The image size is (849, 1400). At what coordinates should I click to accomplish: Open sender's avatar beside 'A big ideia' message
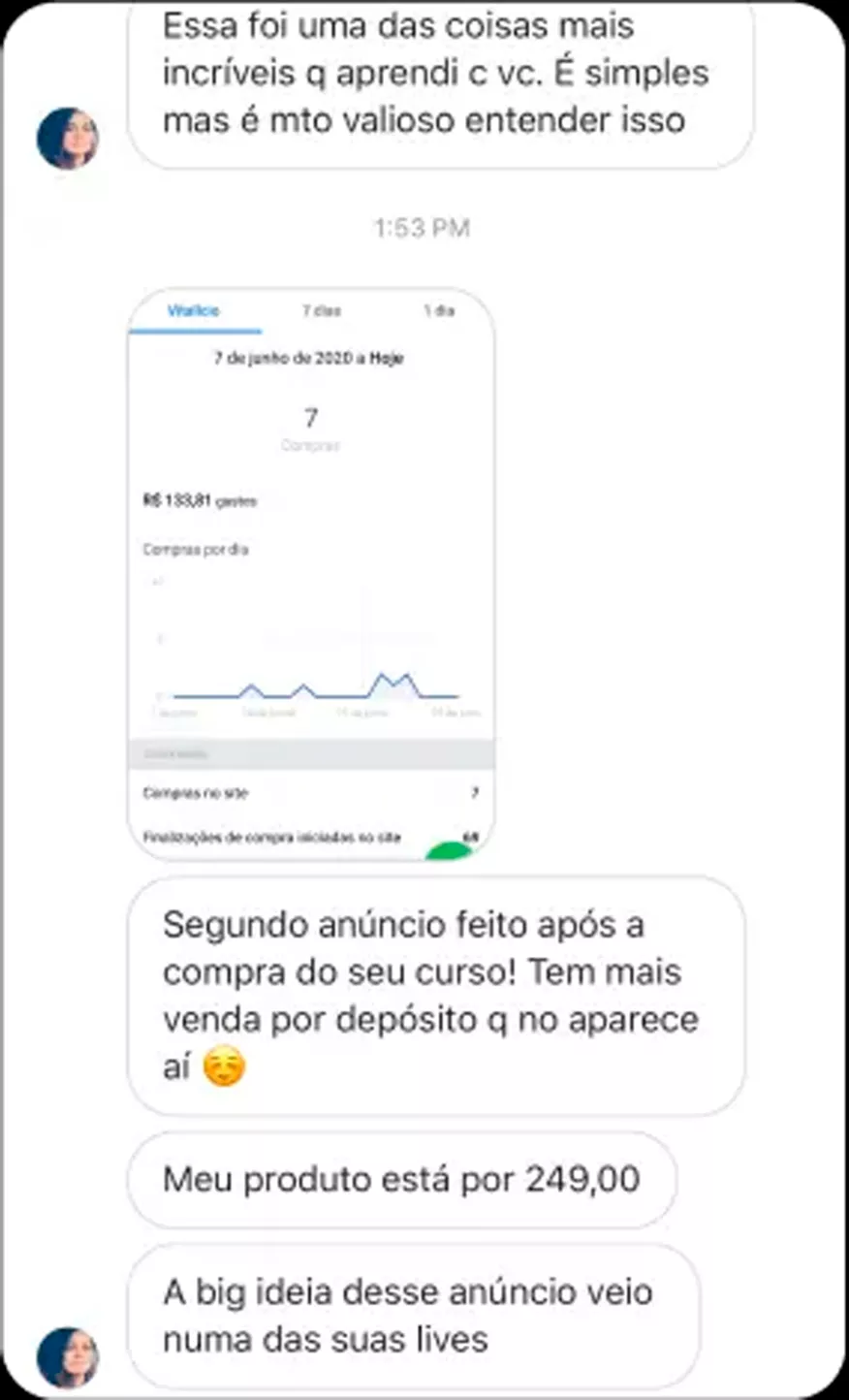coord(68,1357)
